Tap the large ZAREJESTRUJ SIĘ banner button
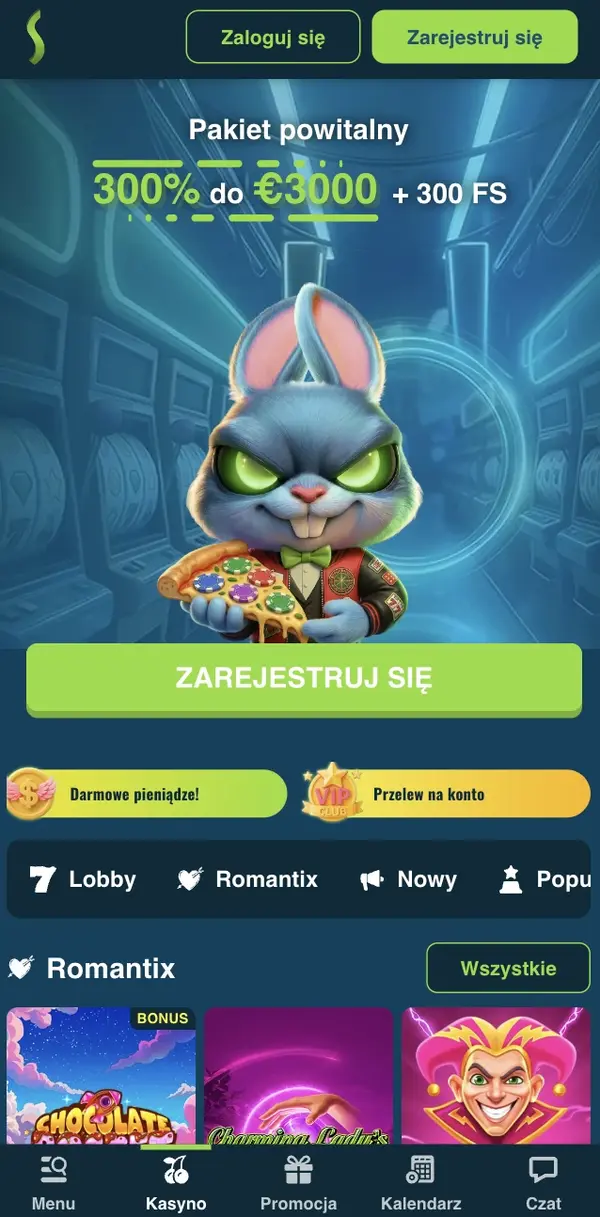The height and width of the screenshot is (1217, 600). click(x=303, y=678)
